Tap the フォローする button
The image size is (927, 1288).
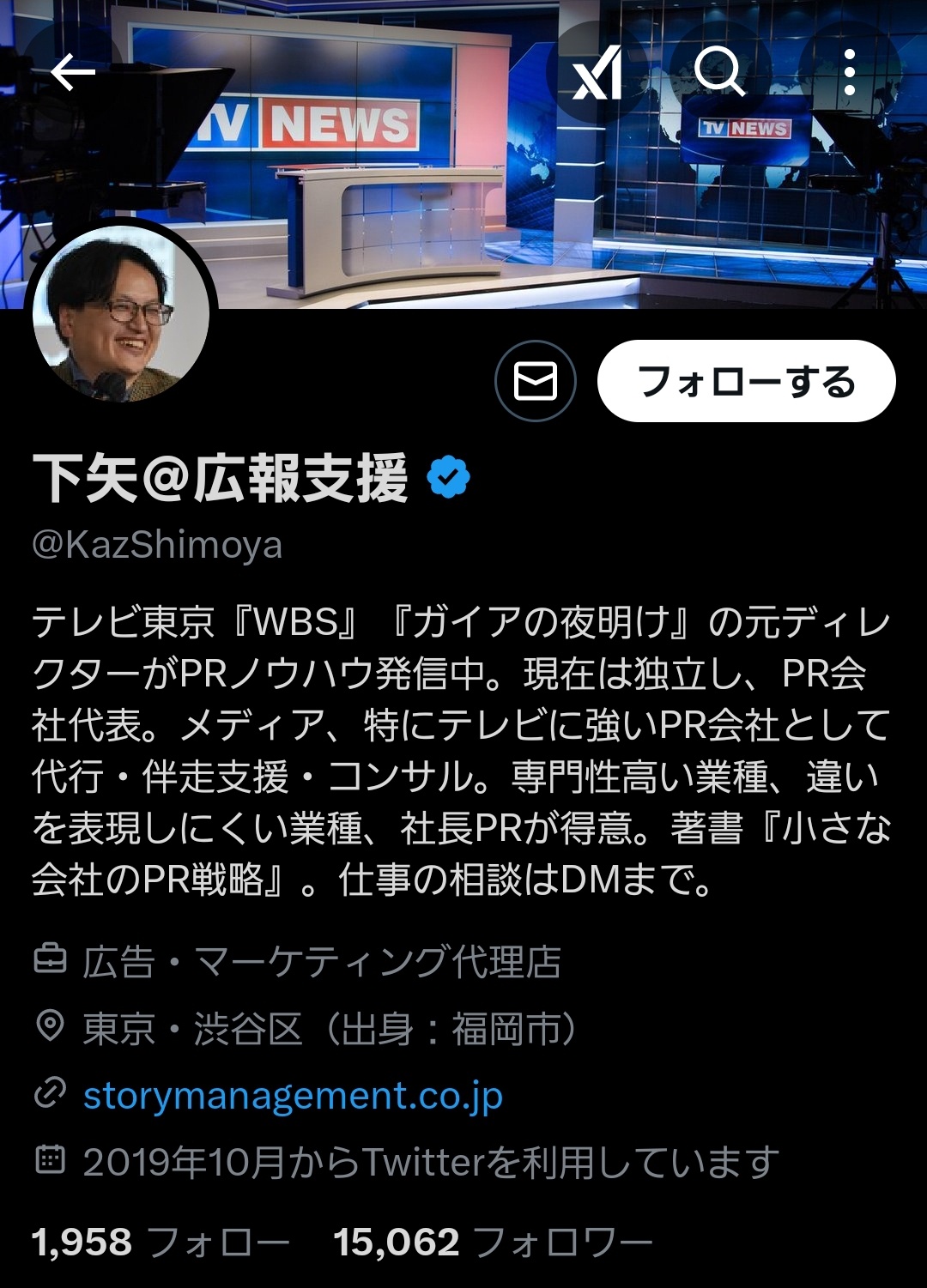746,381
